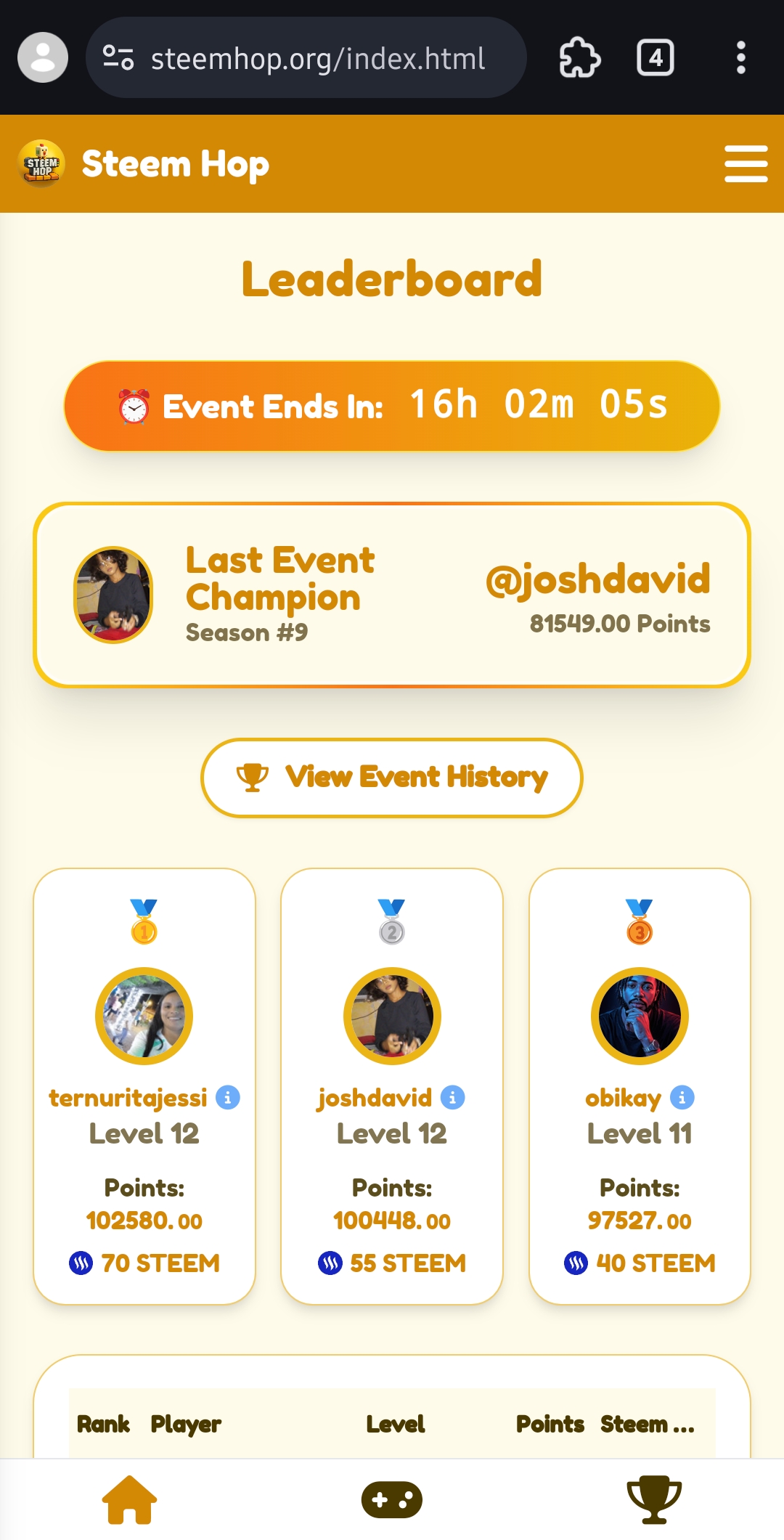784x1540 pixels.
Task: Go to the home tab
Action: point(129,1499)
